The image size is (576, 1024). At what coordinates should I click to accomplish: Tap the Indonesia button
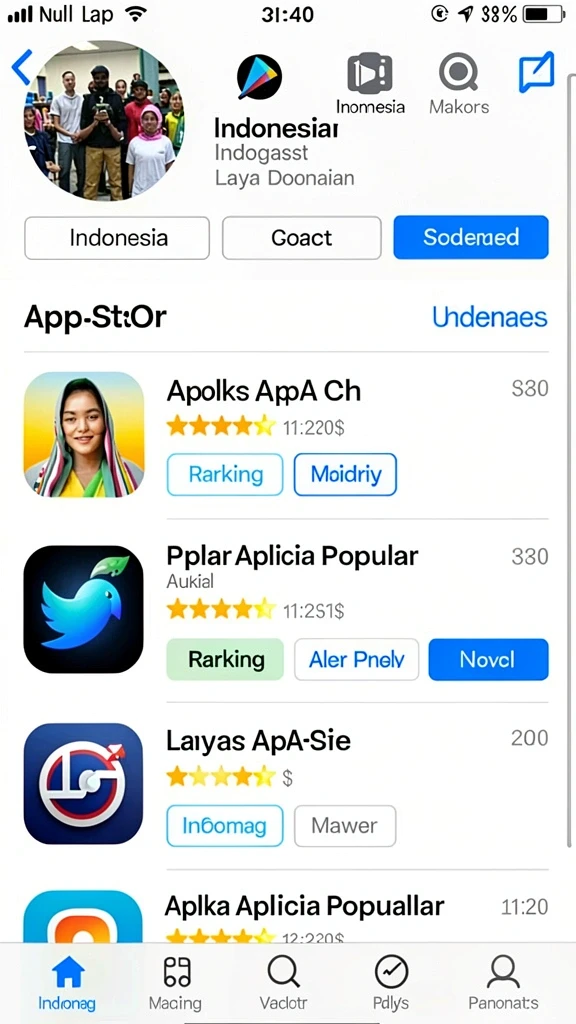pos(117,238)
